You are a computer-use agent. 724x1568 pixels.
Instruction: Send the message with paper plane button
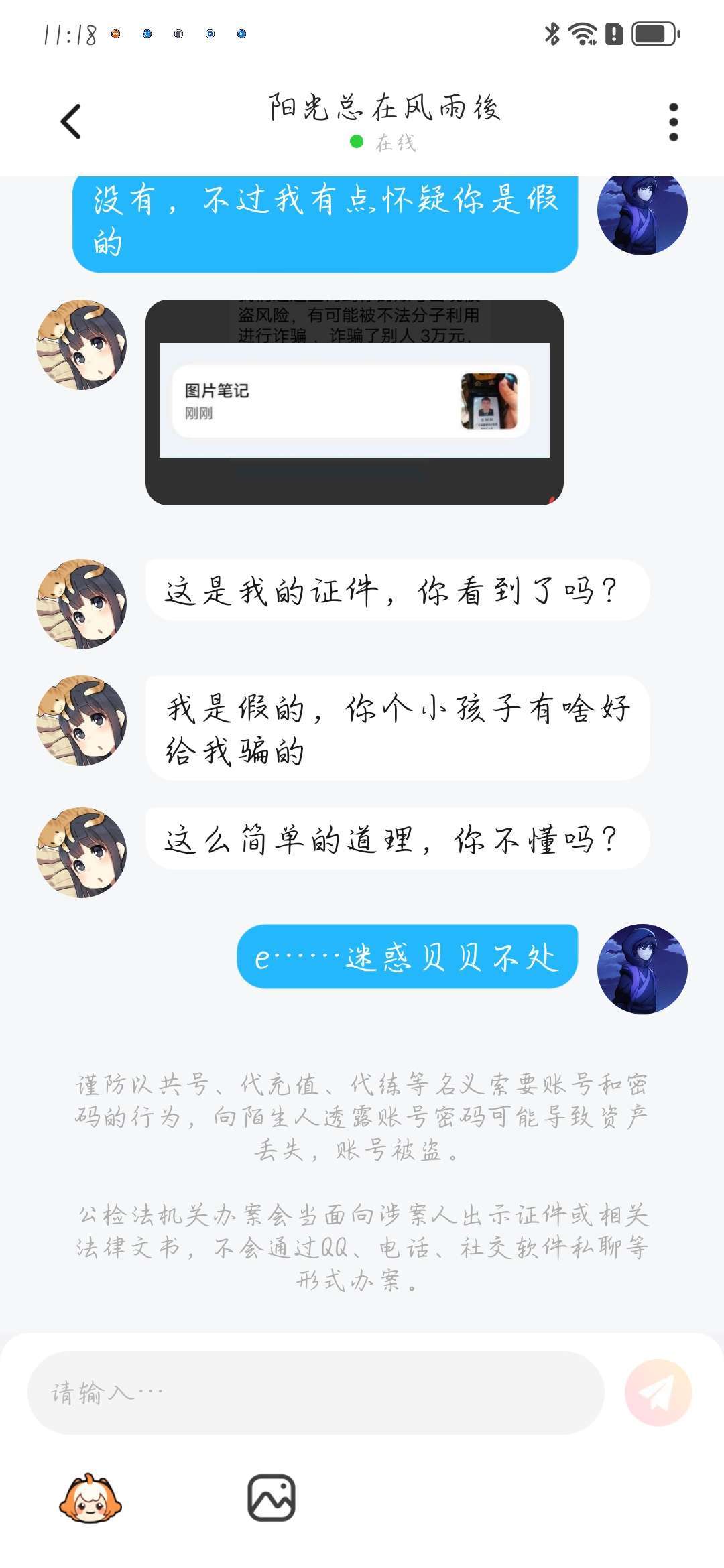pyautogui.click(x=658, y=1392)
